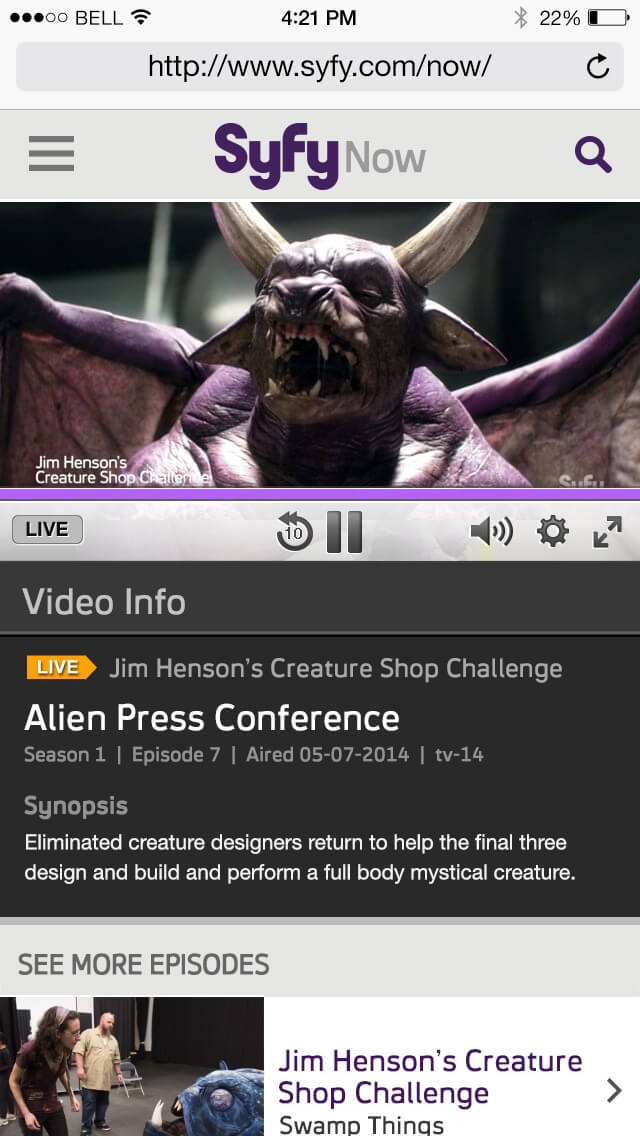Rewind the video 10 seconds
640x1136 pixels.
tap(294, 531)
